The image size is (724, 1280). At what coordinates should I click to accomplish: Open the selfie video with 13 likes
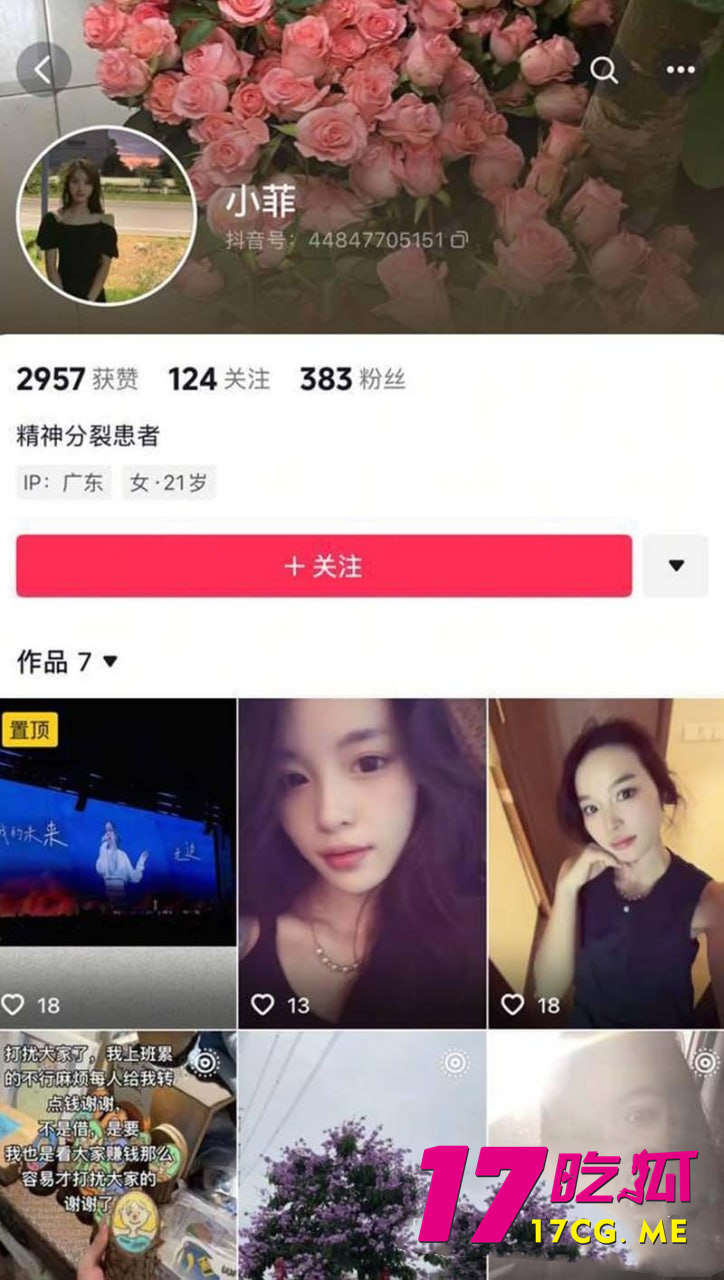pyautogui.click(x=362, y=860)
